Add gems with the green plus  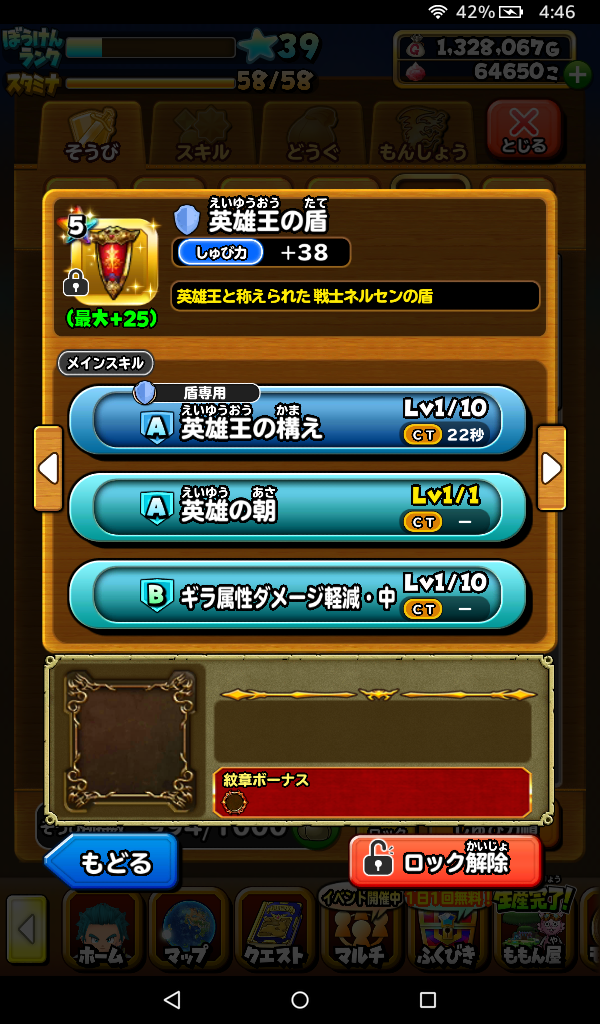(x=577, y=73)
